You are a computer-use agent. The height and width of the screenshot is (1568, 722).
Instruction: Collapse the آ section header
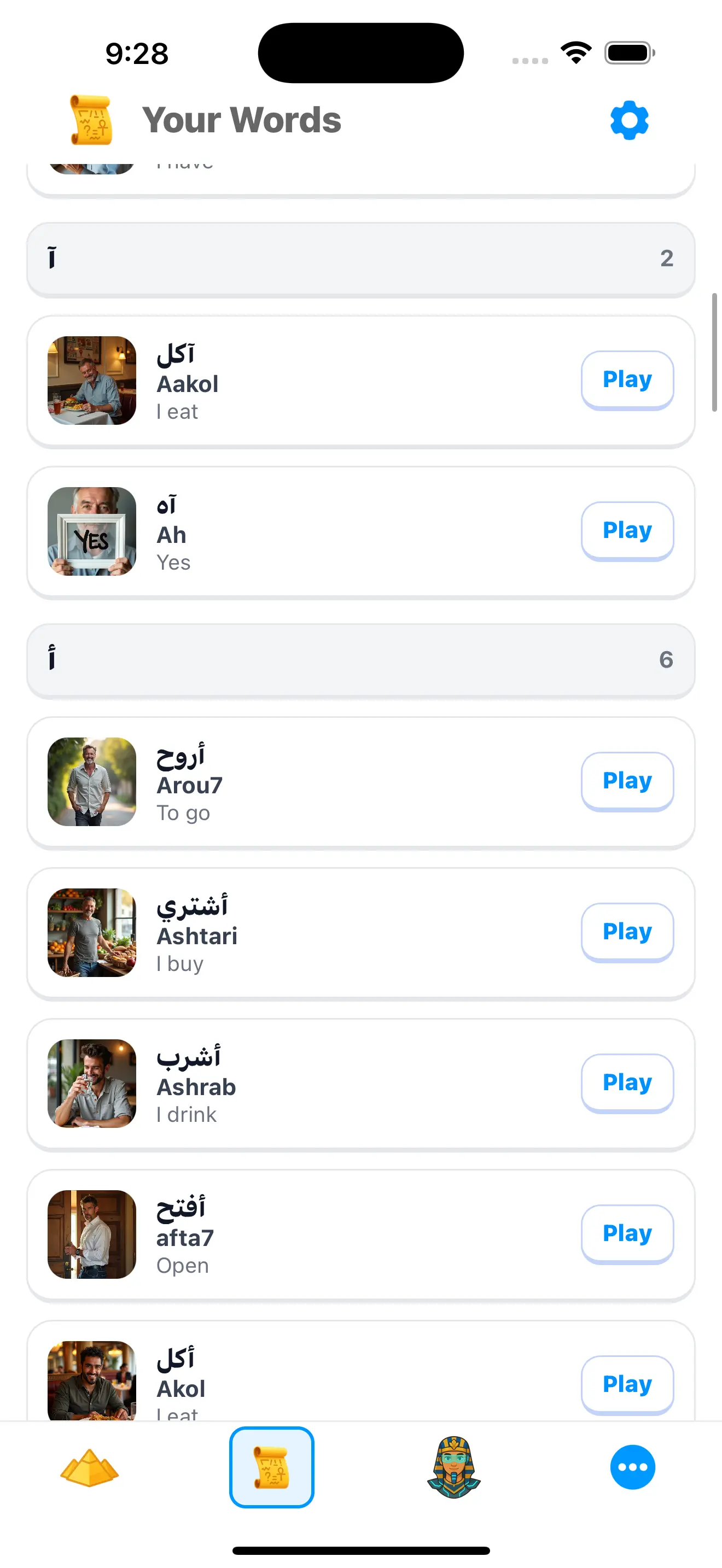360,259
